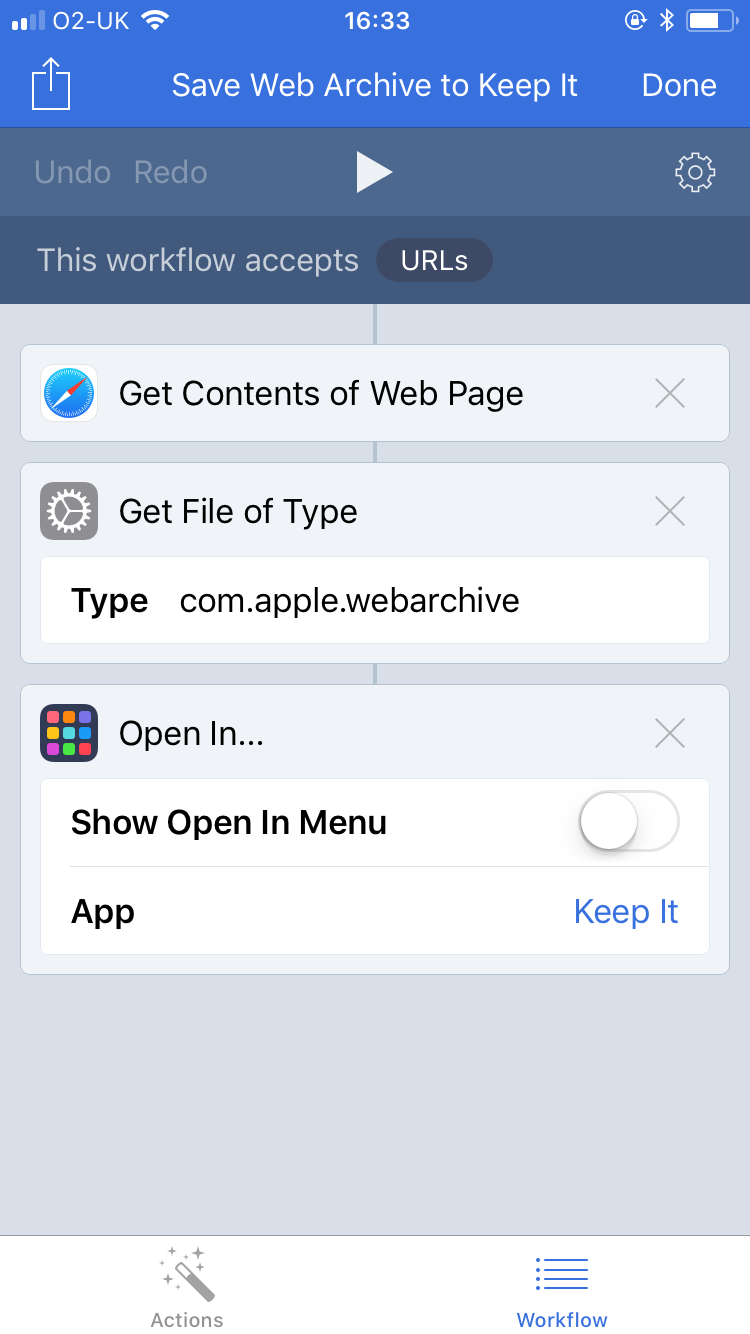Change the App from Keep It
The height and width of the screenshot is (1334, 750).
625,911
